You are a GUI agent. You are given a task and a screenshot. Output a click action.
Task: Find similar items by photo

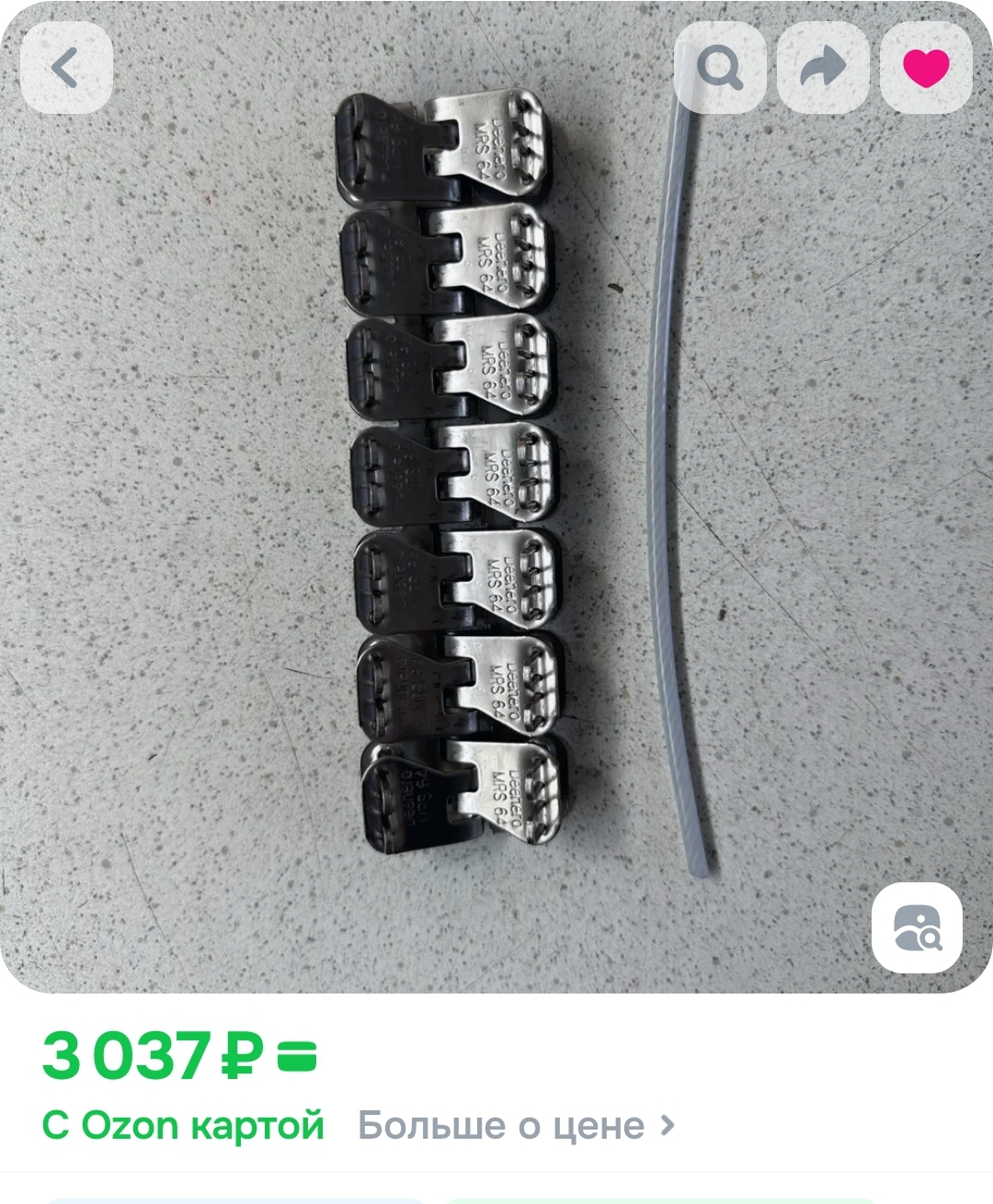coord(917,927)
